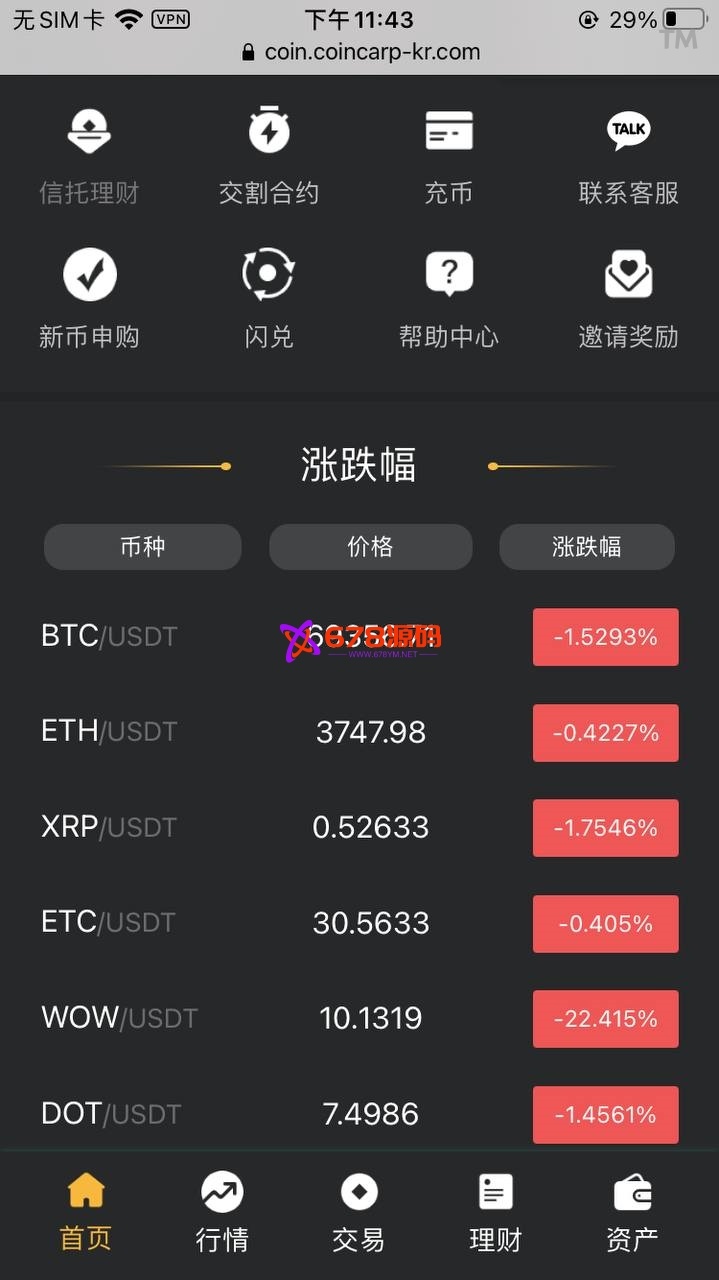719x1280 pixels.
Task: Open the WOW/USDT pair row
Action: coord(359,1018)
